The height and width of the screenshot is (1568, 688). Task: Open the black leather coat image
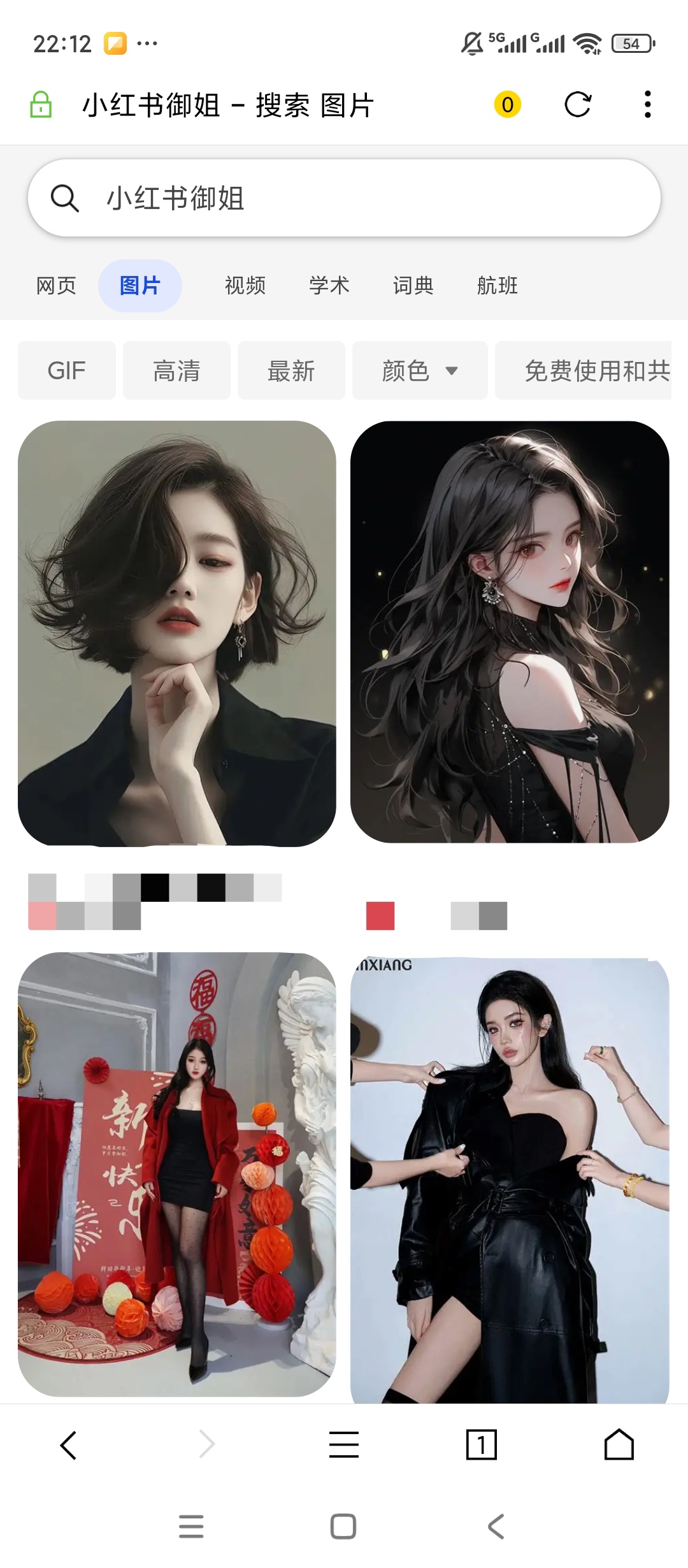tap(510, 1179)
